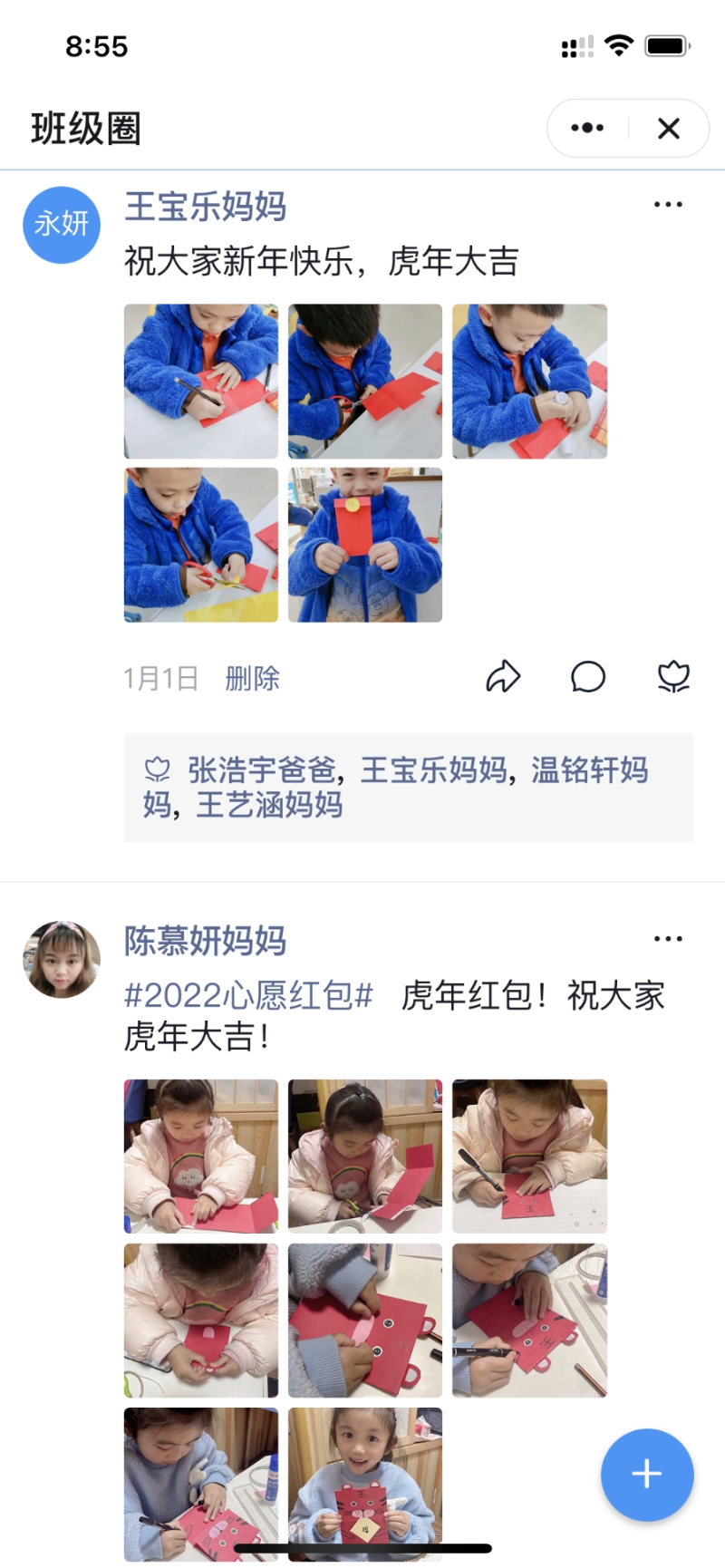
Task: Close the 班级圈 mini-program
Action: pyautogui.click(x=669, y=128)
